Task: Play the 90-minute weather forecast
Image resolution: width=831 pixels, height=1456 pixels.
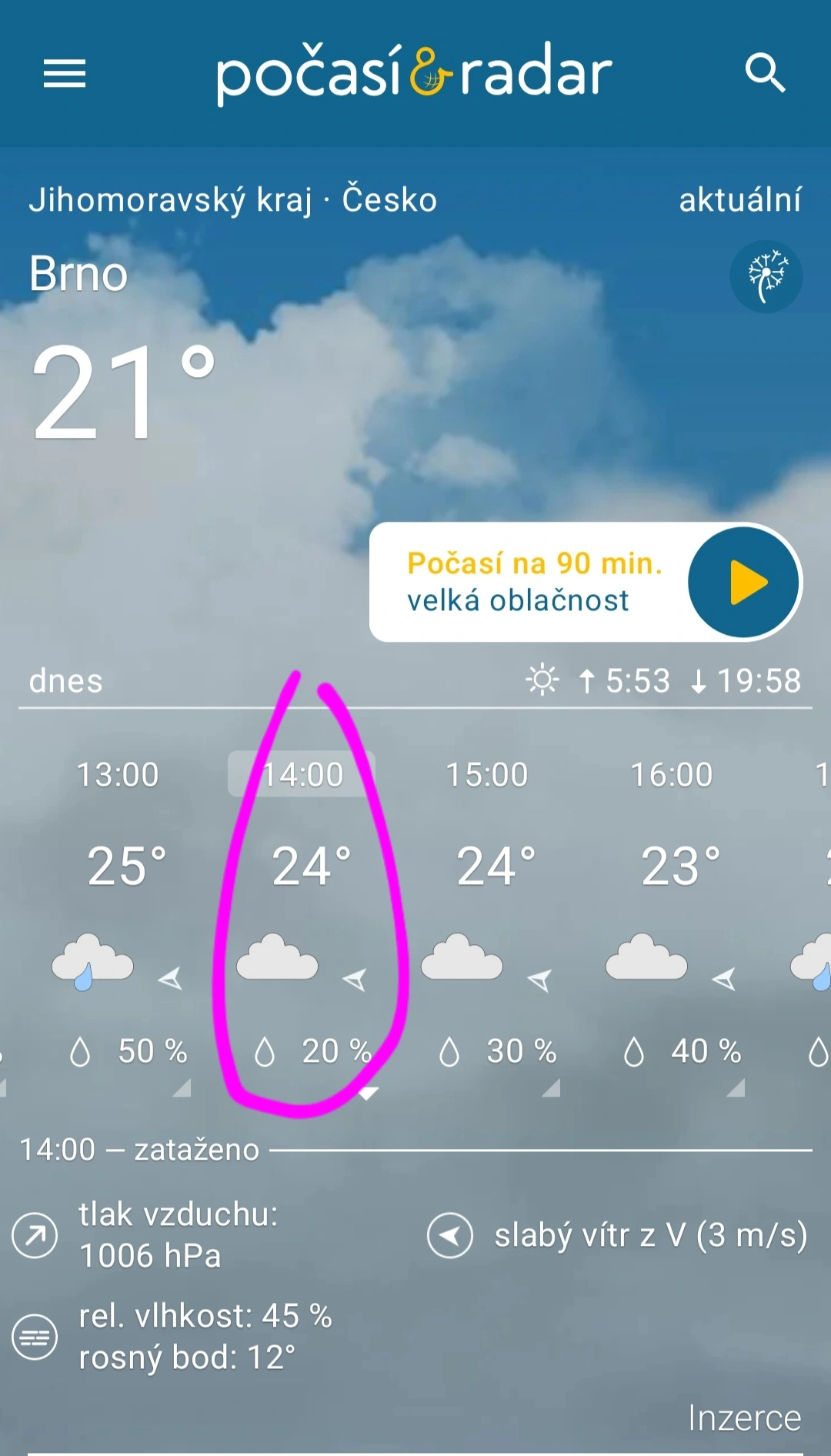Action: pos(743,582)
